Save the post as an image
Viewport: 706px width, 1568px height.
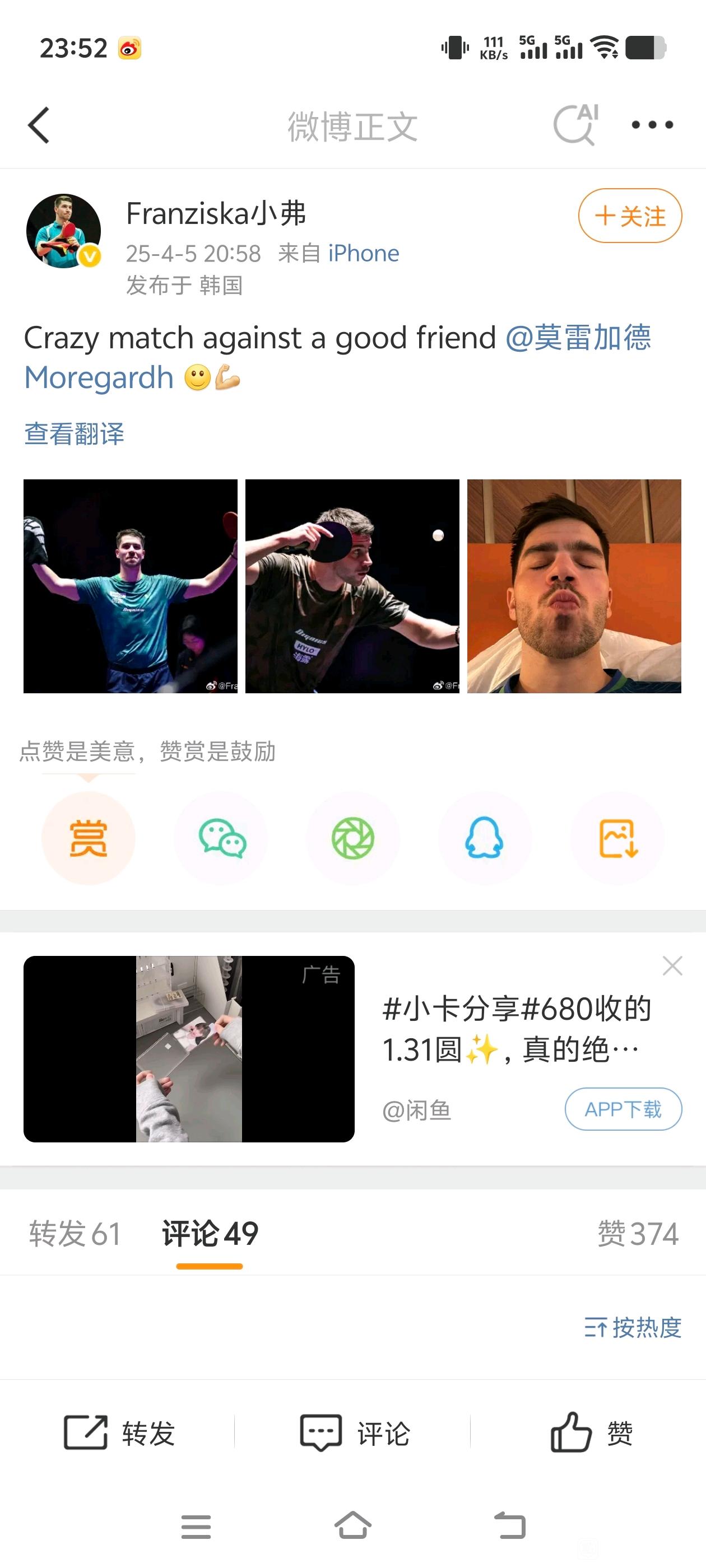pos(617,839)
